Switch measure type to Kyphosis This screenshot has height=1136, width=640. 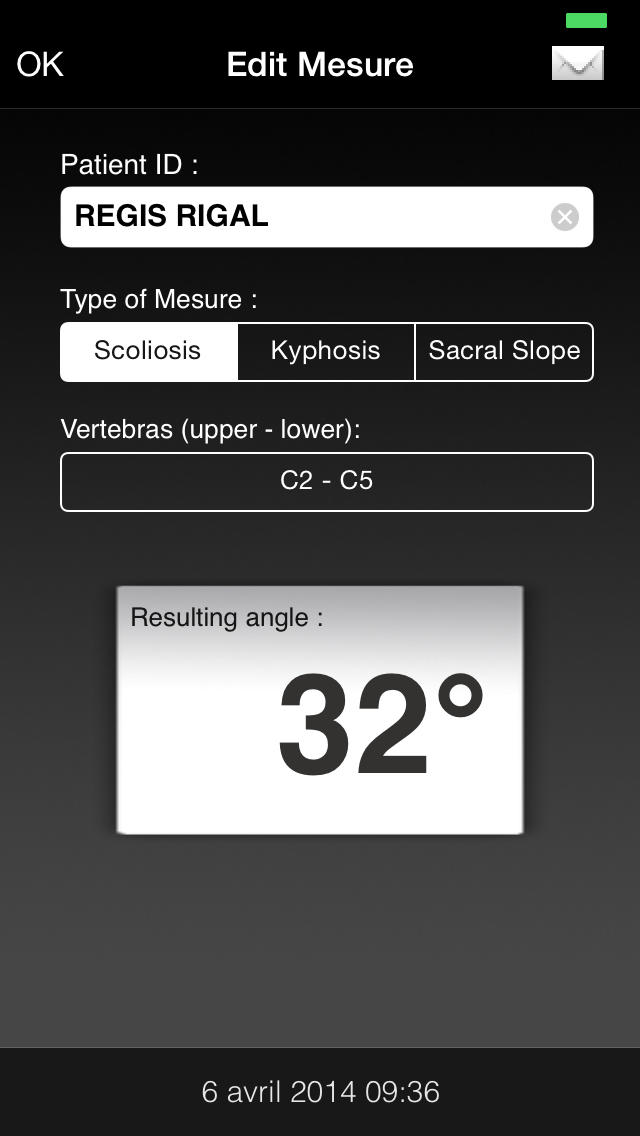click(326, 351)
